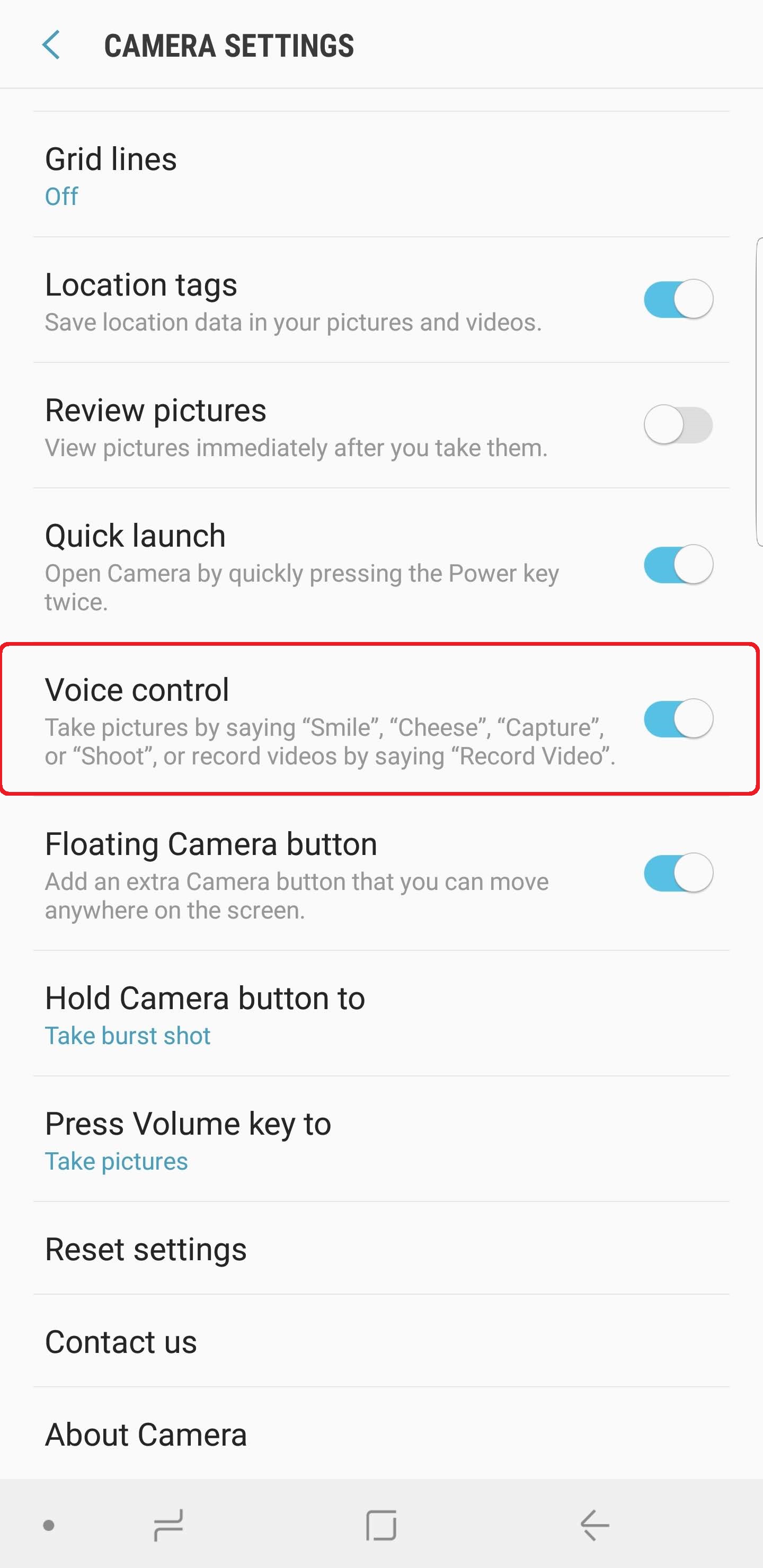Enable Review pictures
The height and width of the screenshot is (1568, 763).
coord(678,425)
